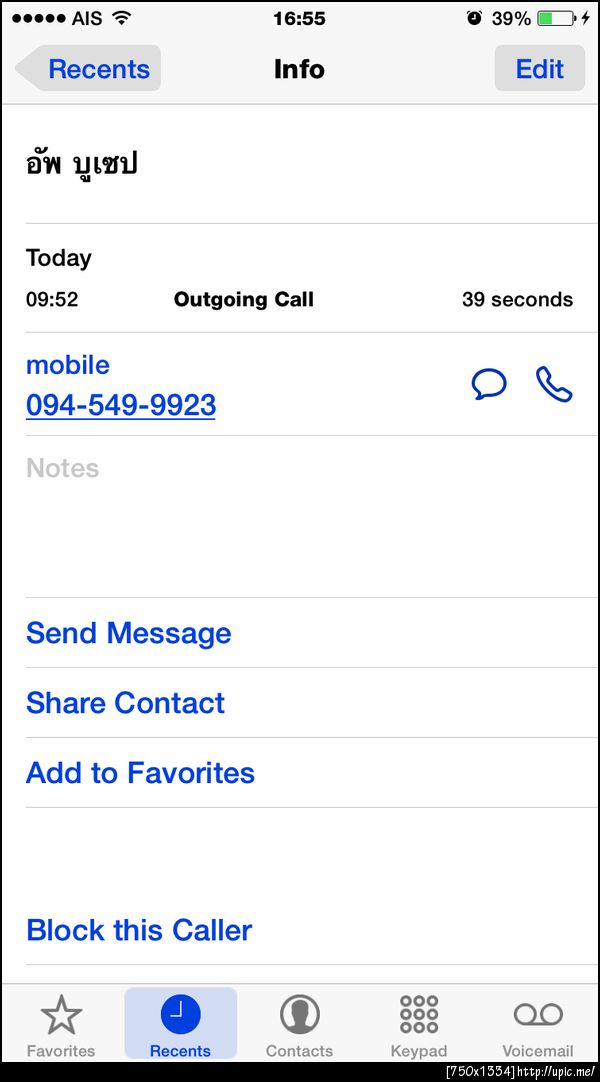Open the Recents tab
The height and width of the screenshot is (1082, 600).
(180, 1025)
